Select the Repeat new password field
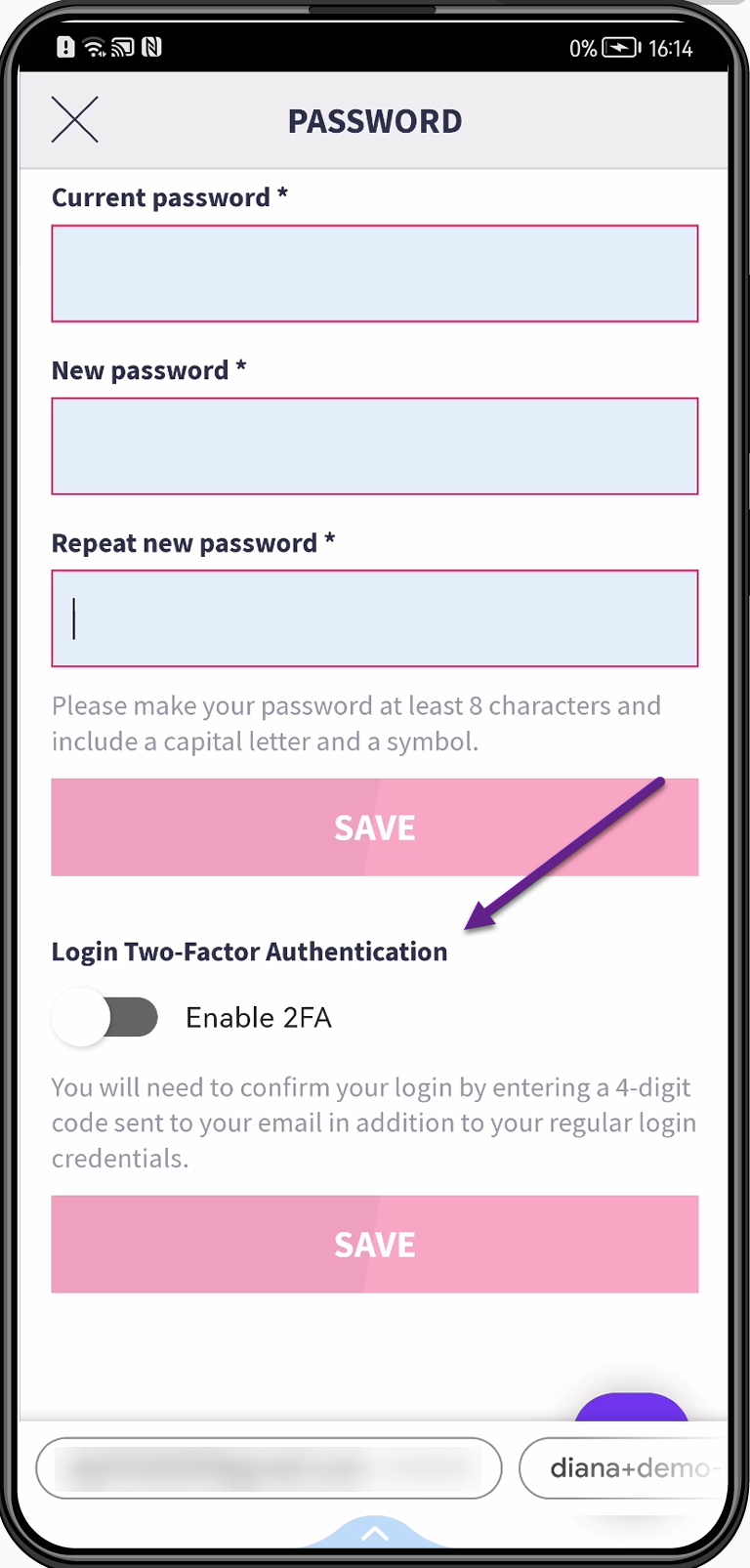750x1568 pixels. tap(374, 618)
